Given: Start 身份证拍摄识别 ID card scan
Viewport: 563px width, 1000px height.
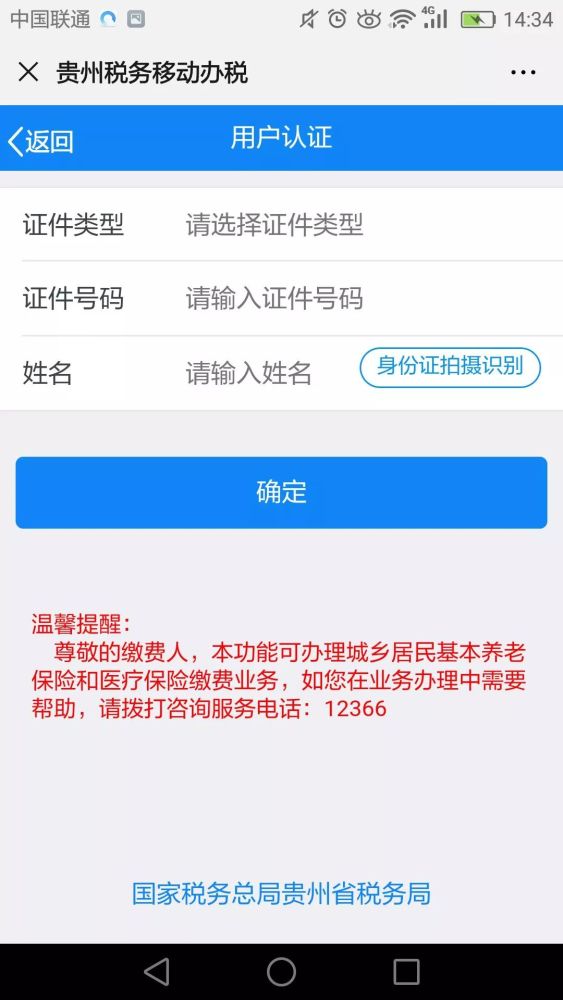Looking at the screenshot, I should coord(450,367).
